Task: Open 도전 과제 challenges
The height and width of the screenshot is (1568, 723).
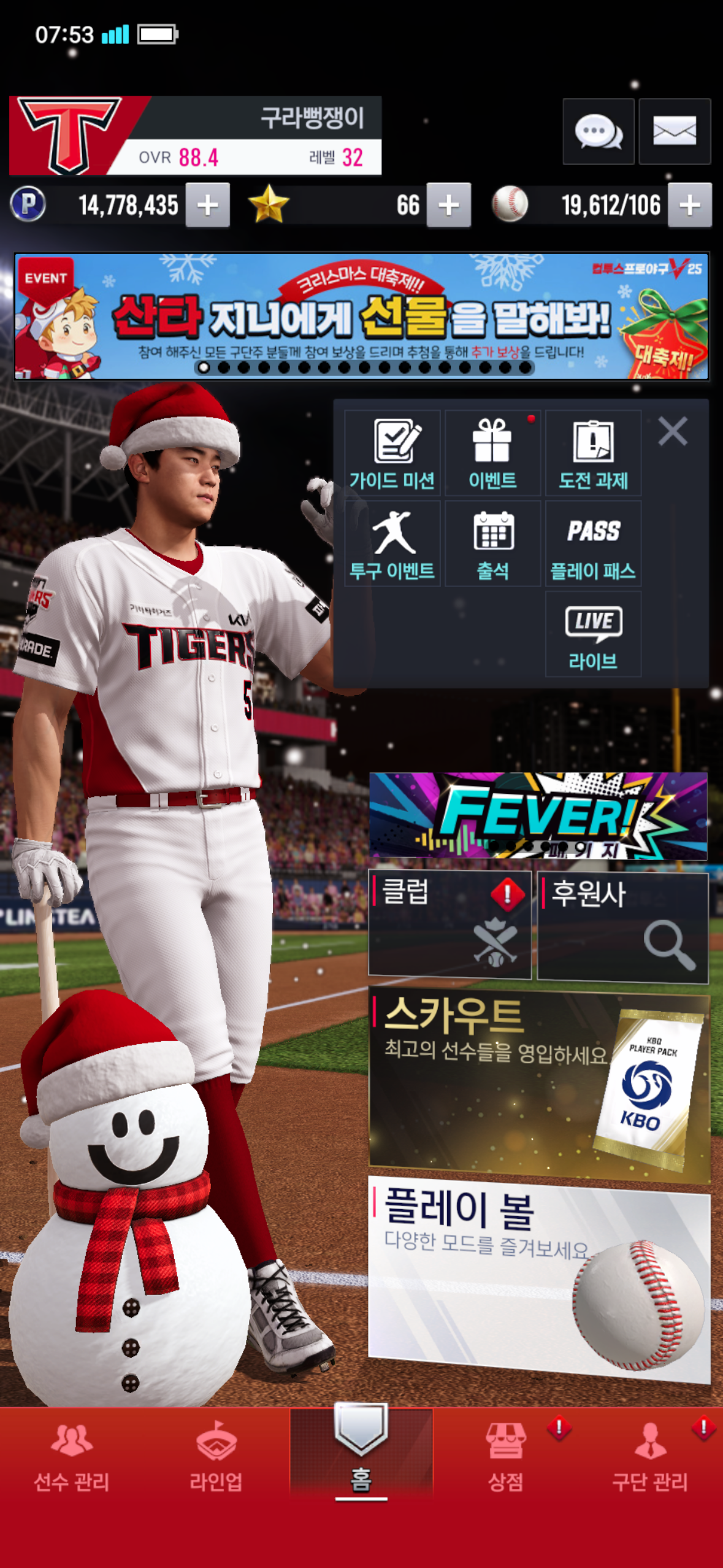Action: tap(593, 453)
